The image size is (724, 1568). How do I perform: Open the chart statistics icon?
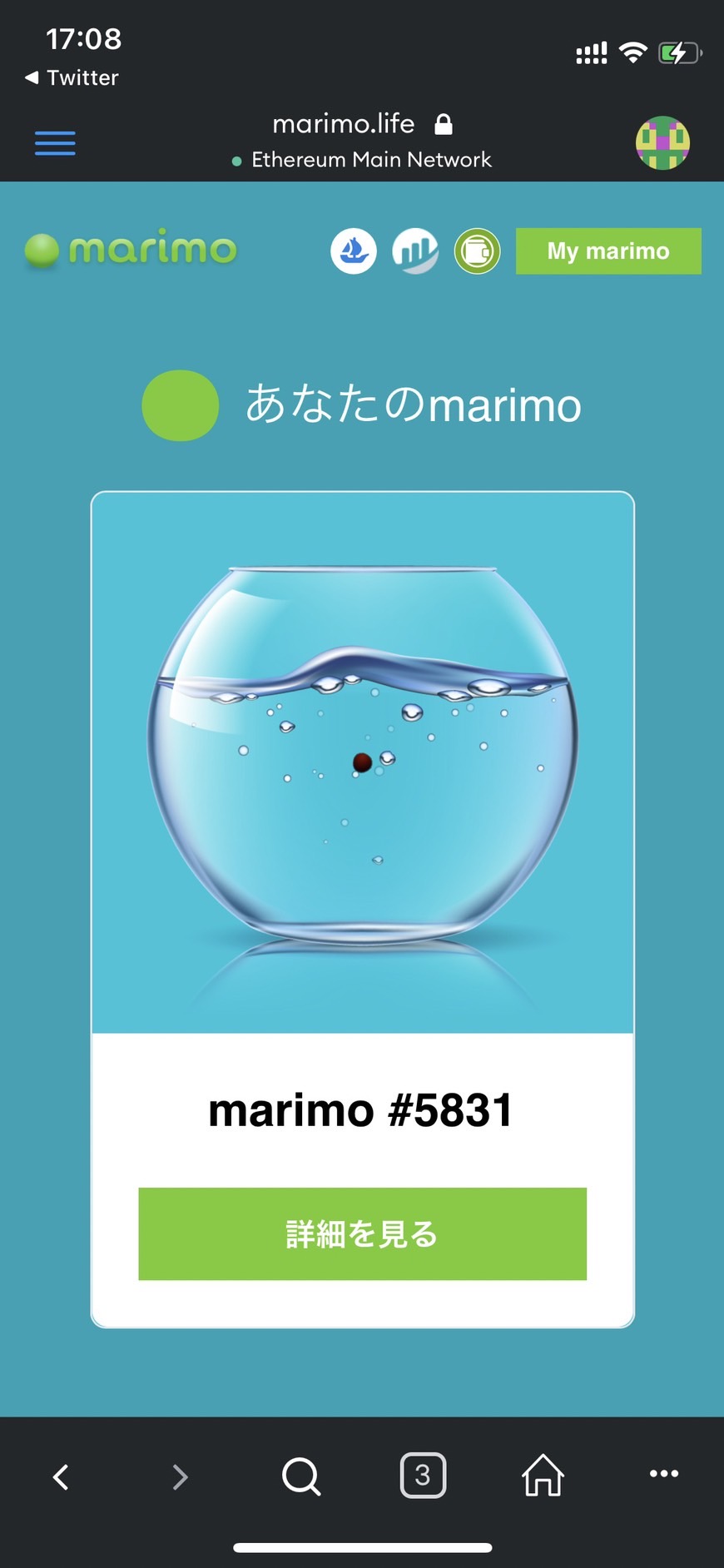click(x=415, y=251)
